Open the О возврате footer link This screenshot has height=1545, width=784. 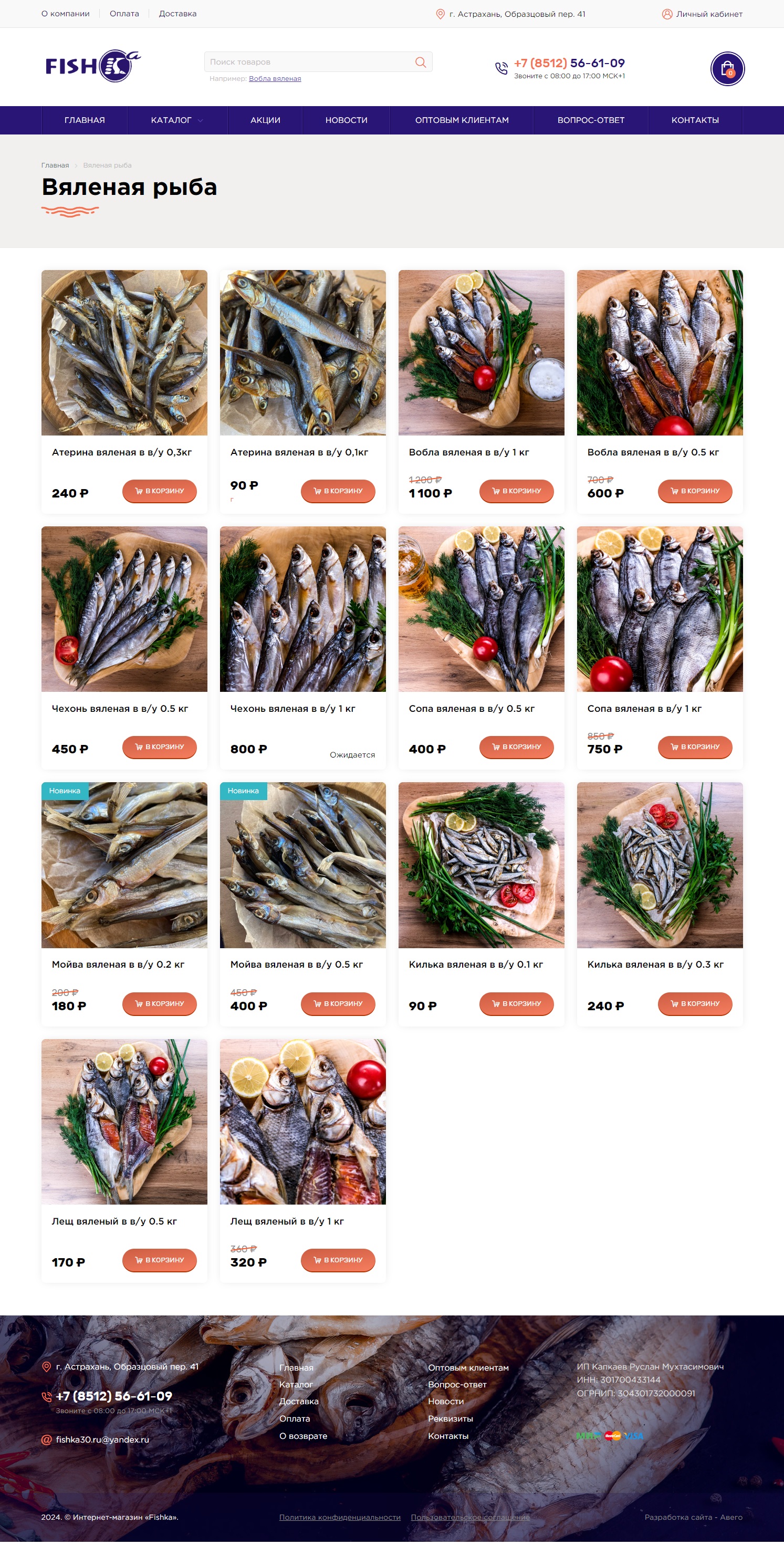(302, 1435)
